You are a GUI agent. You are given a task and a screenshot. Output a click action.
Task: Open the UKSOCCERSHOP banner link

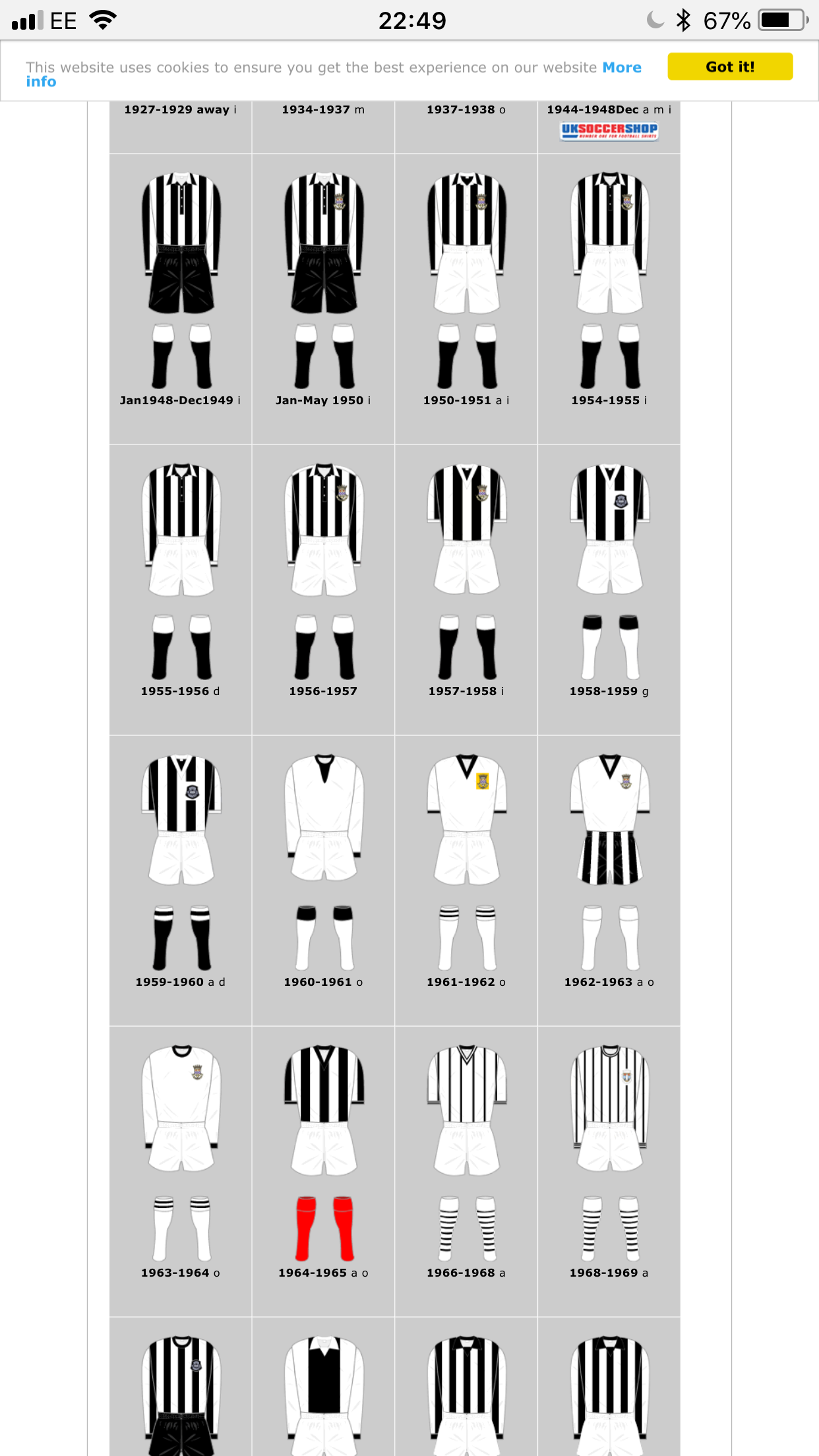pos(609,131)
